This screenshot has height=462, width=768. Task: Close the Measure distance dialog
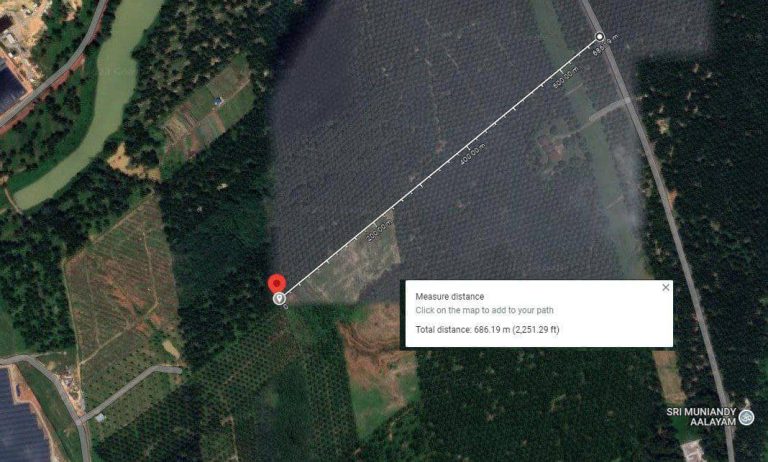tap(666, 288)
